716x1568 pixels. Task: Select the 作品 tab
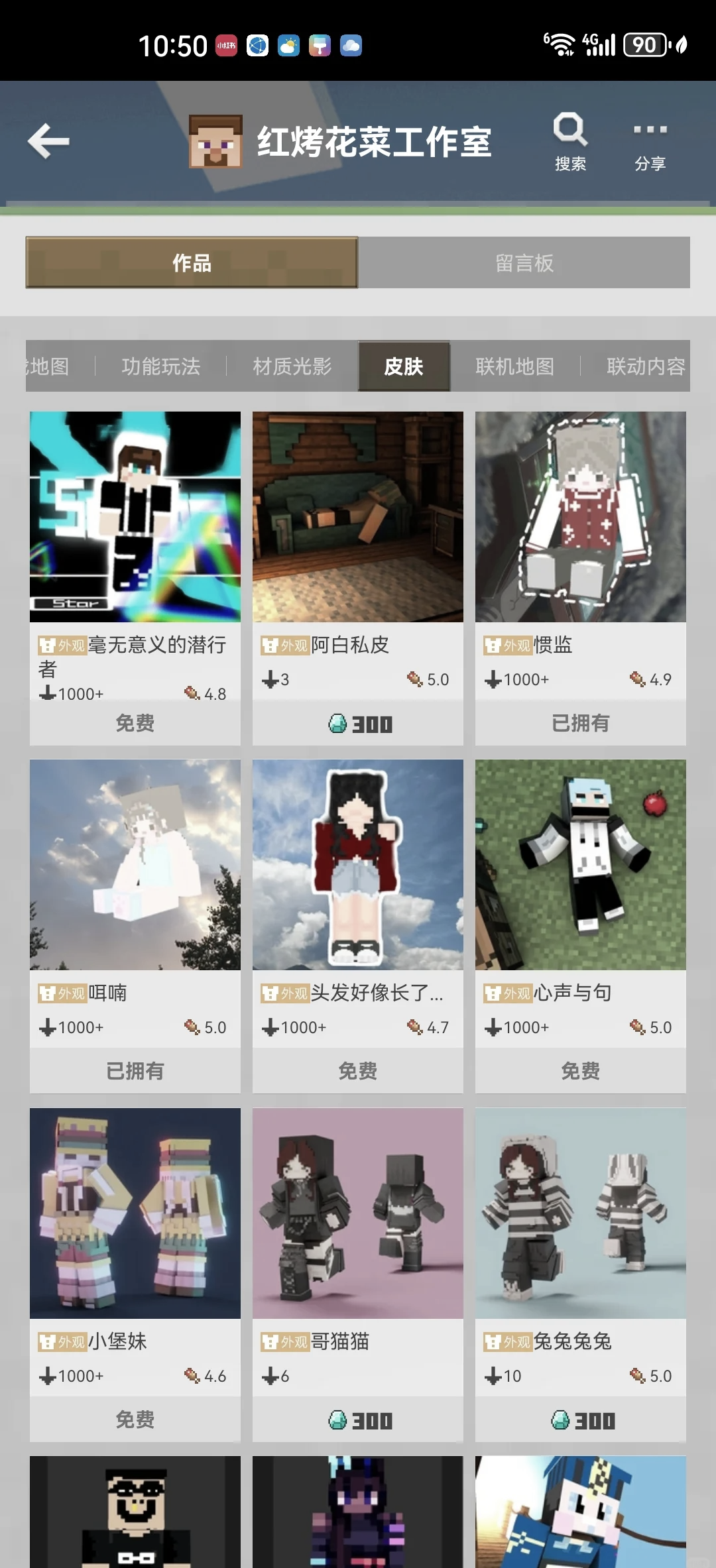(x=192, y=263)
